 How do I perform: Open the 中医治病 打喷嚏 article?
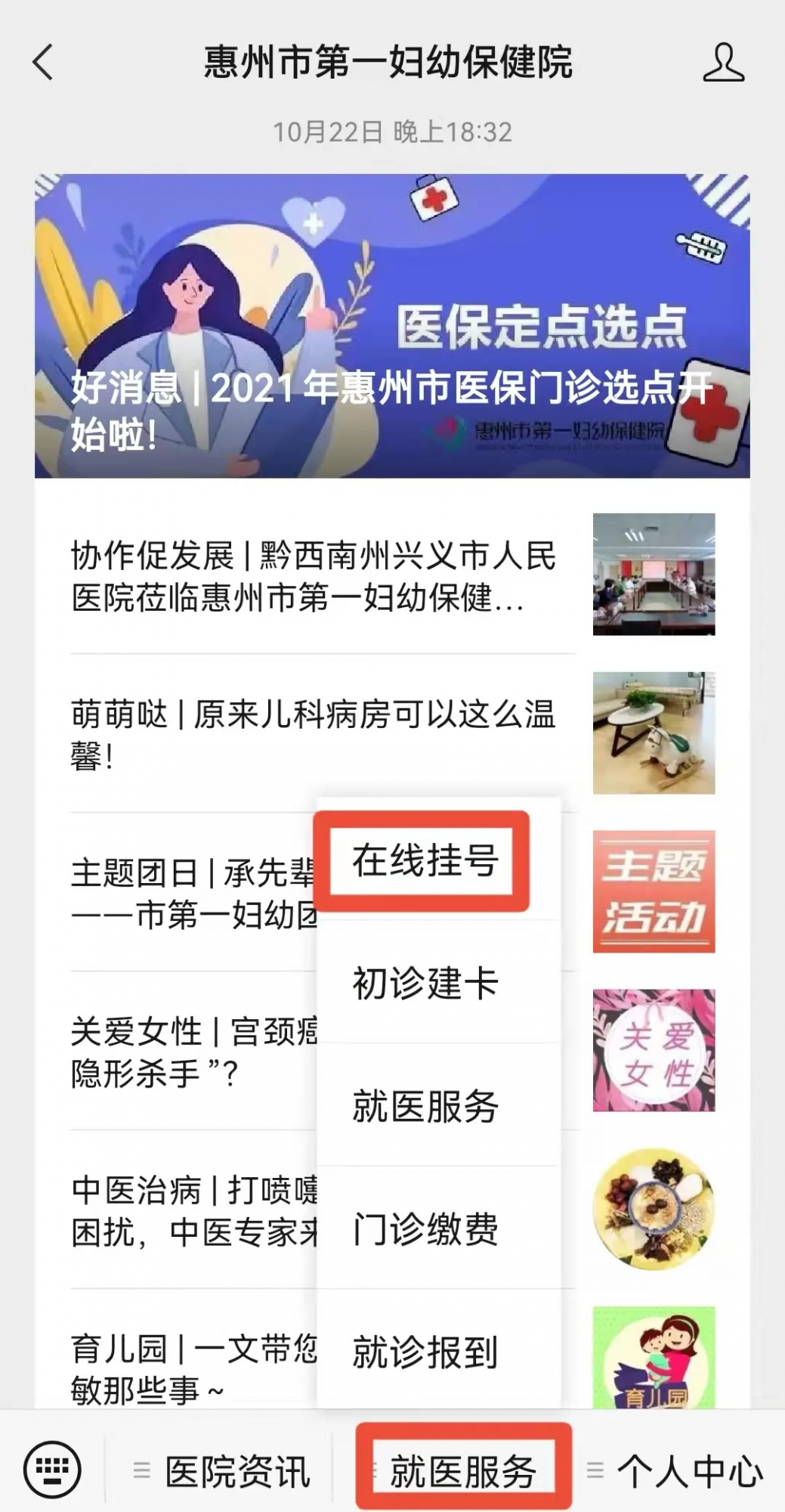[x=193, y=1211]
